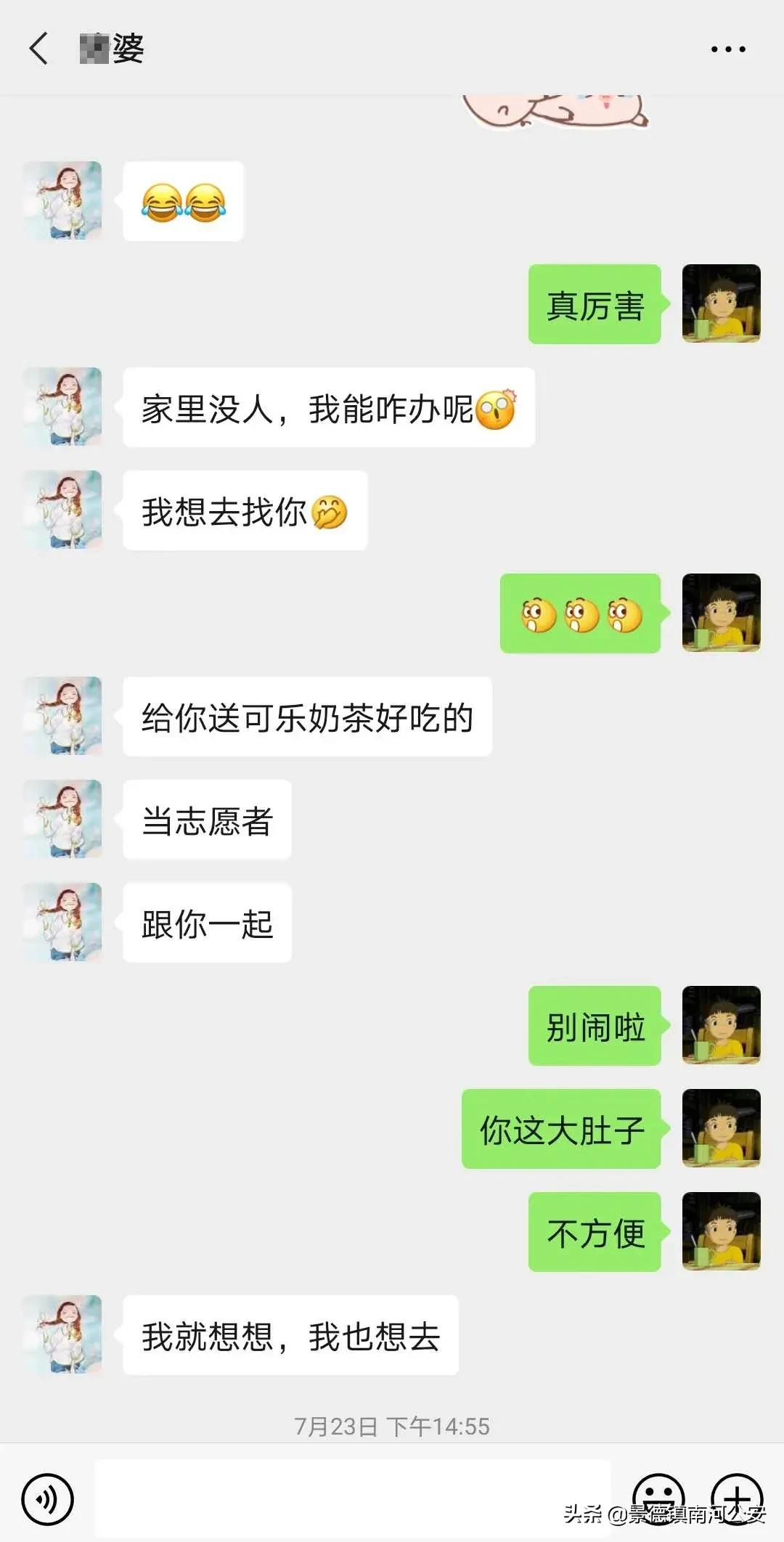Select the 真厉害 green bubble
Image resolution: width=784 pixels, height=1542 pixels.
point(593,303)
